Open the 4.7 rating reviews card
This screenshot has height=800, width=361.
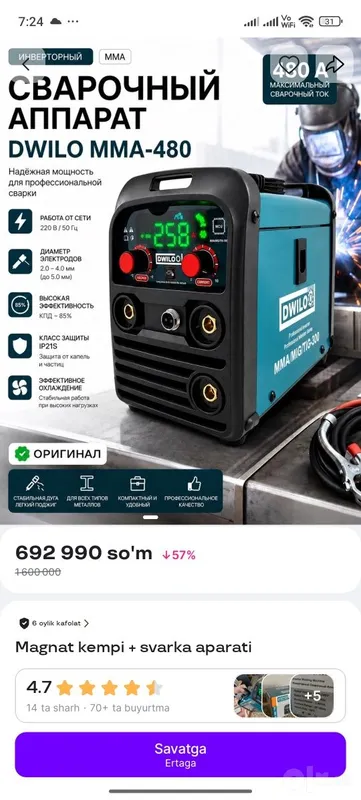tap(180, 695)
